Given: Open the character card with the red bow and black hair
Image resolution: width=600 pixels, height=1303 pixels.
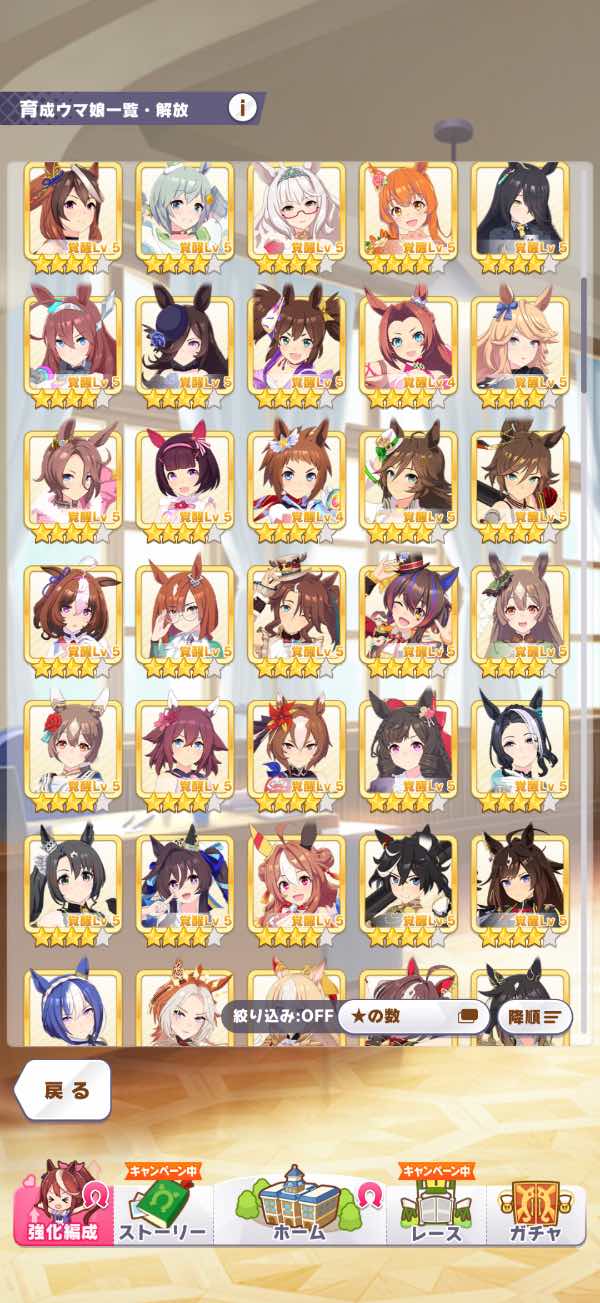Looking at the screenshot, I should [x=408, y=752].
